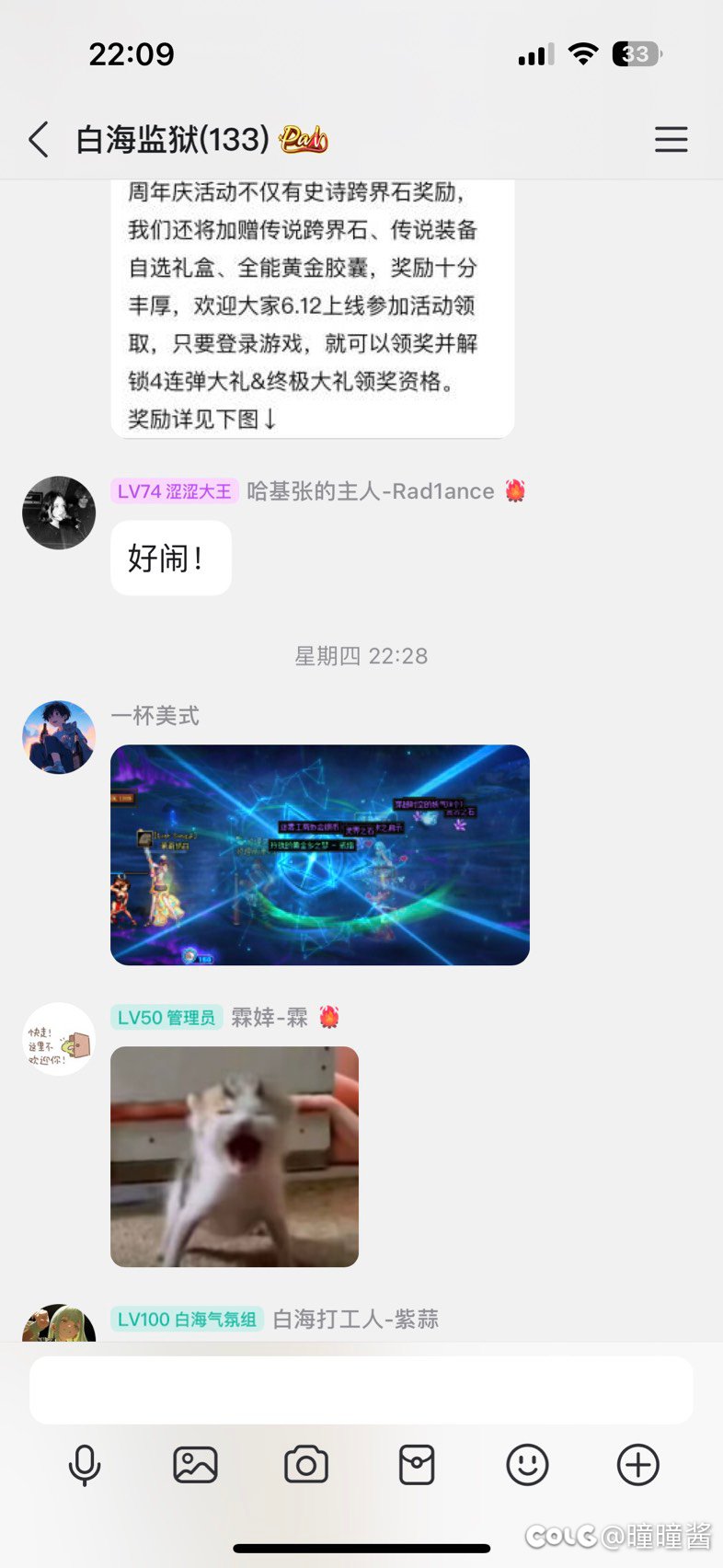
Task: Pick a photo from the gallery icon
Action: point(196,1465)
